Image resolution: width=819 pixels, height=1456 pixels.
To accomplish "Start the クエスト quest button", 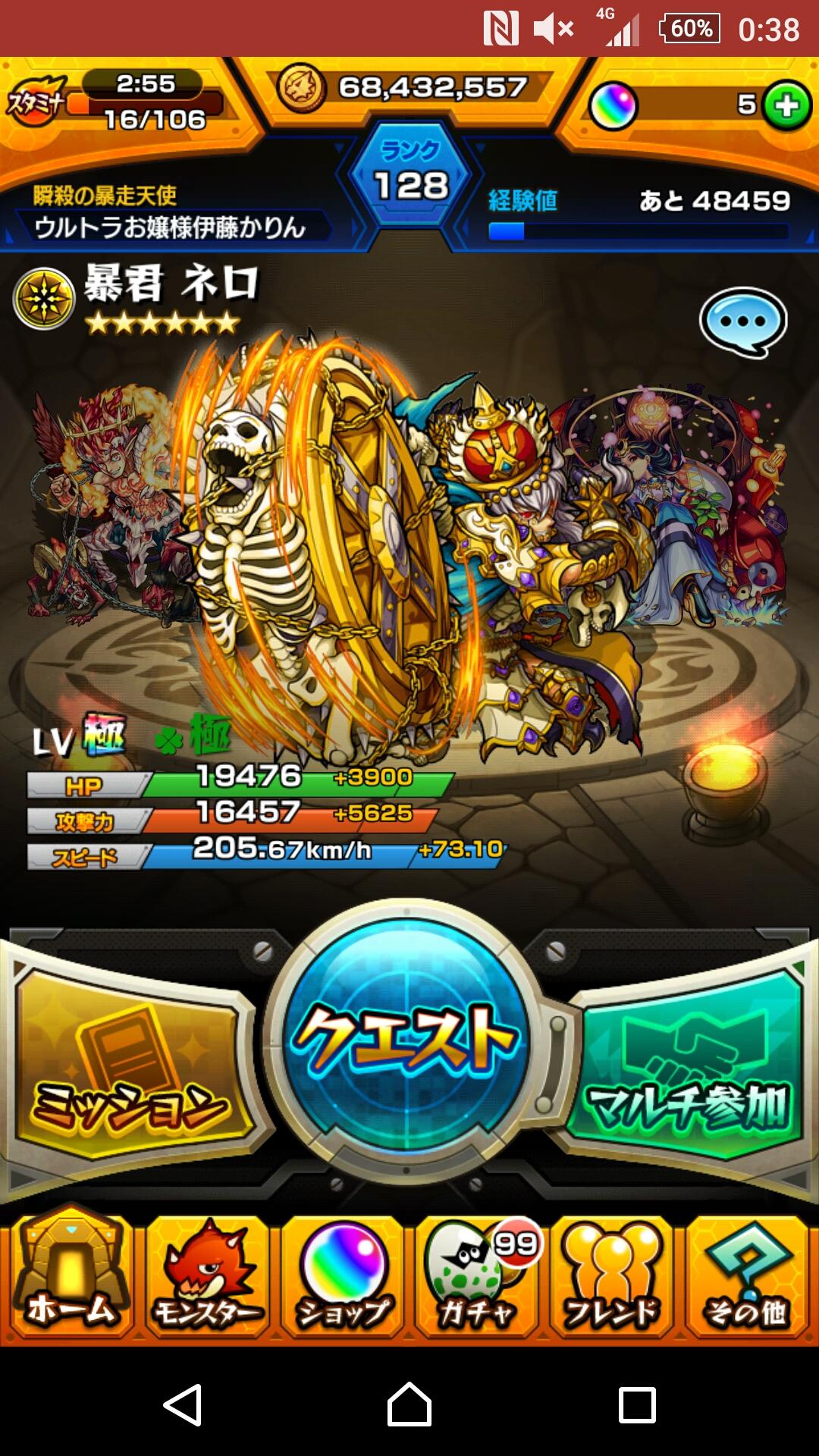I will point(407,1039).
